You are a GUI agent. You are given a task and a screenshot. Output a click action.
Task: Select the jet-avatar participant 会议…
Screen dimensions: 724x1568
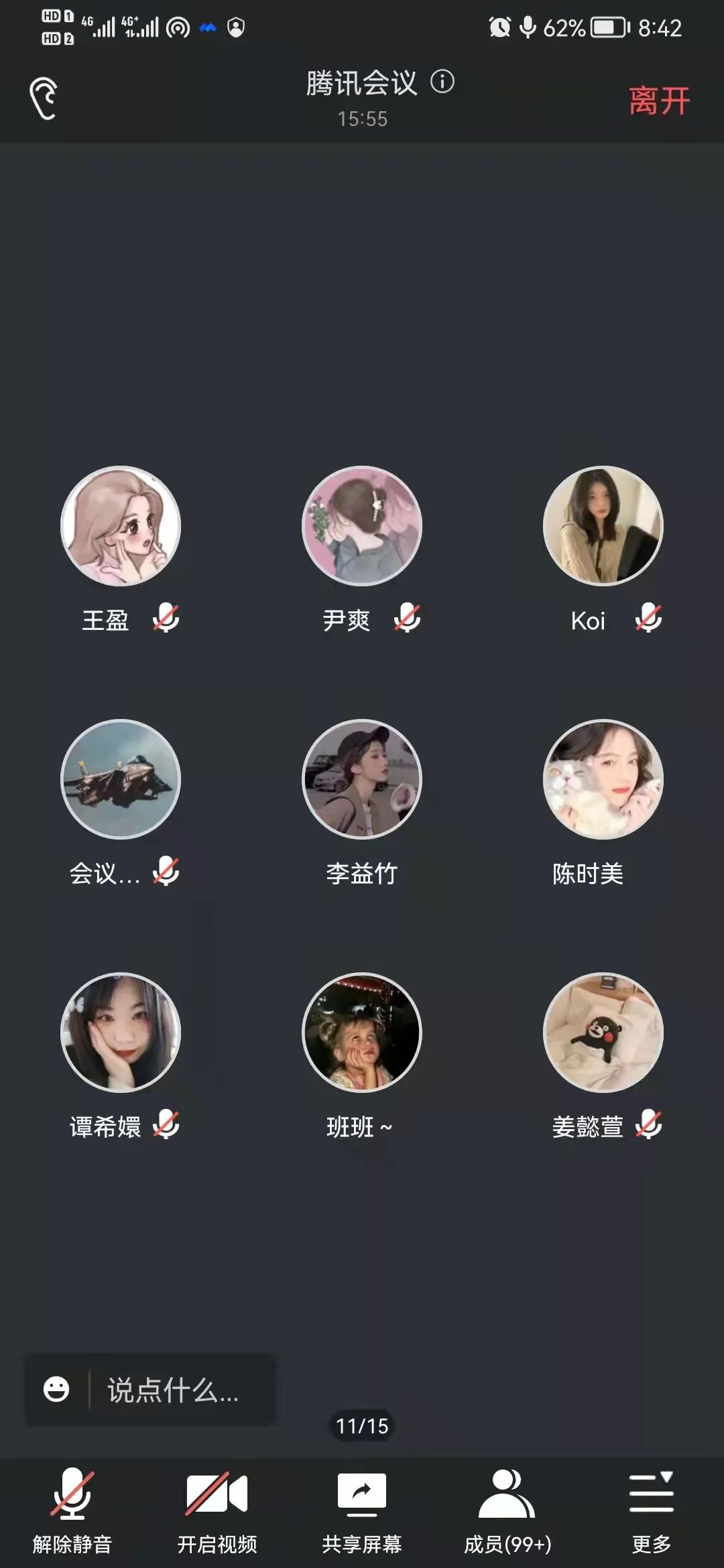pos(121,779)
